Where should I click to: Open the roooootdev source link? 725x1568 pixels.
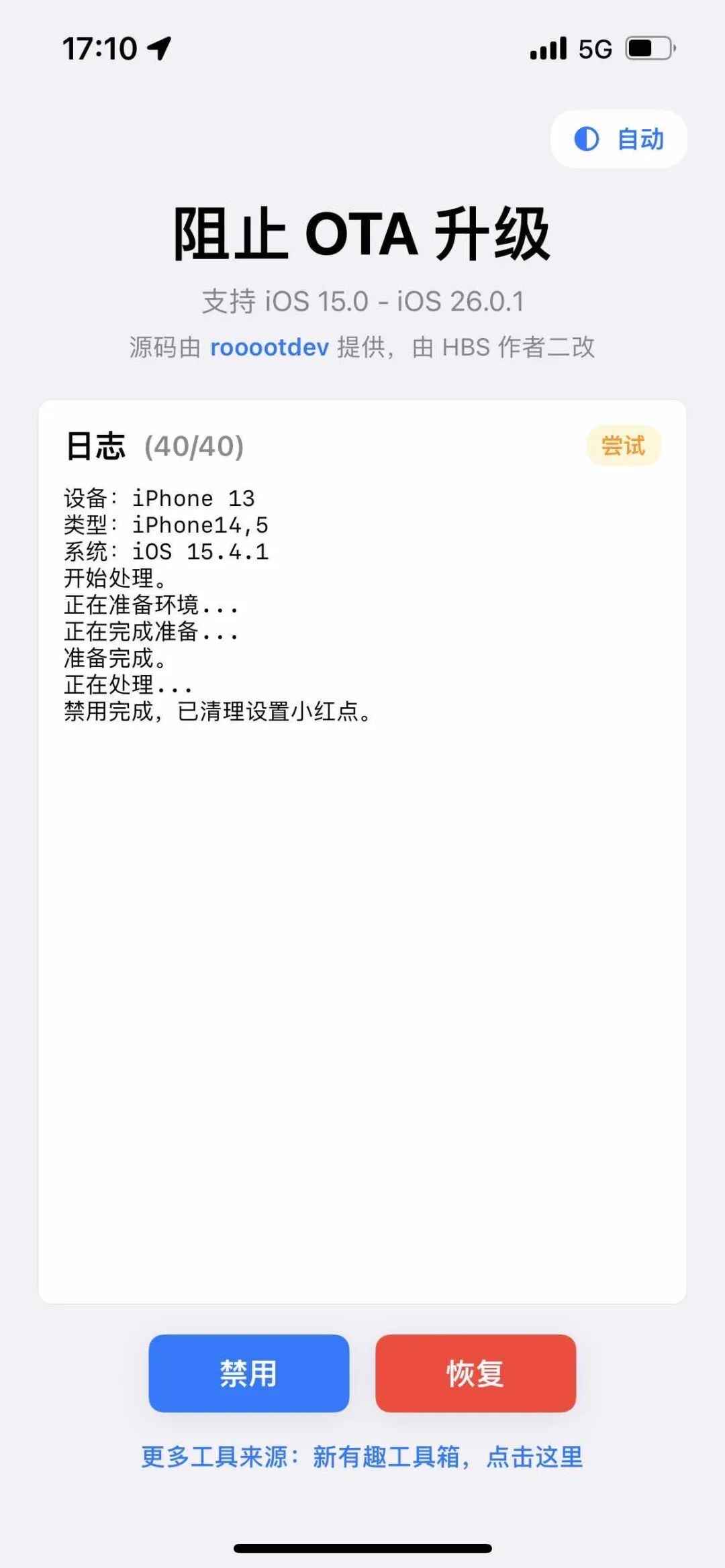pos(269,348)
